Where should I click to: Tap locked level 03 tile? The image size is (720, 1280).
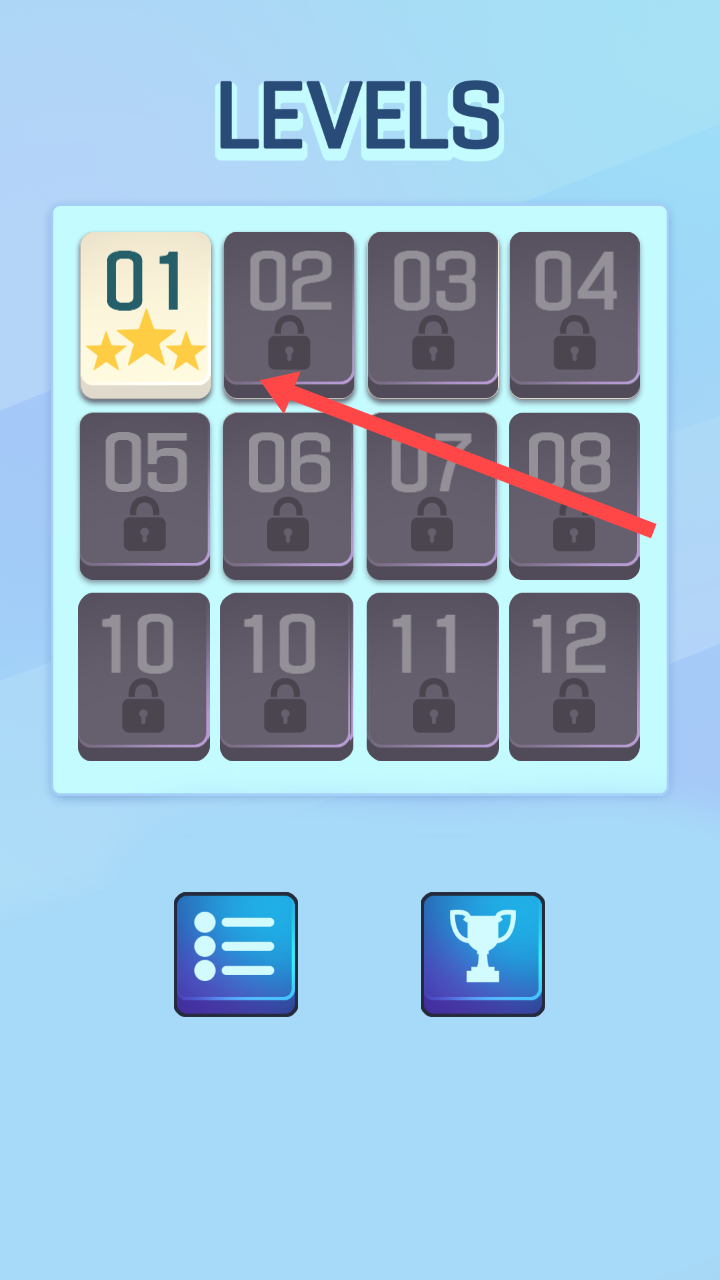coord(433,312)
